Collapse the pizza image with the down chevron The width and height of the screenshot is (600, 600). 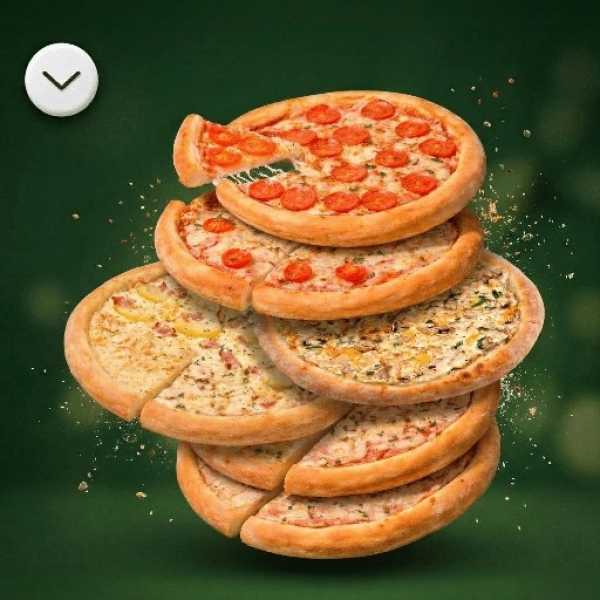[x=61, y=79]
